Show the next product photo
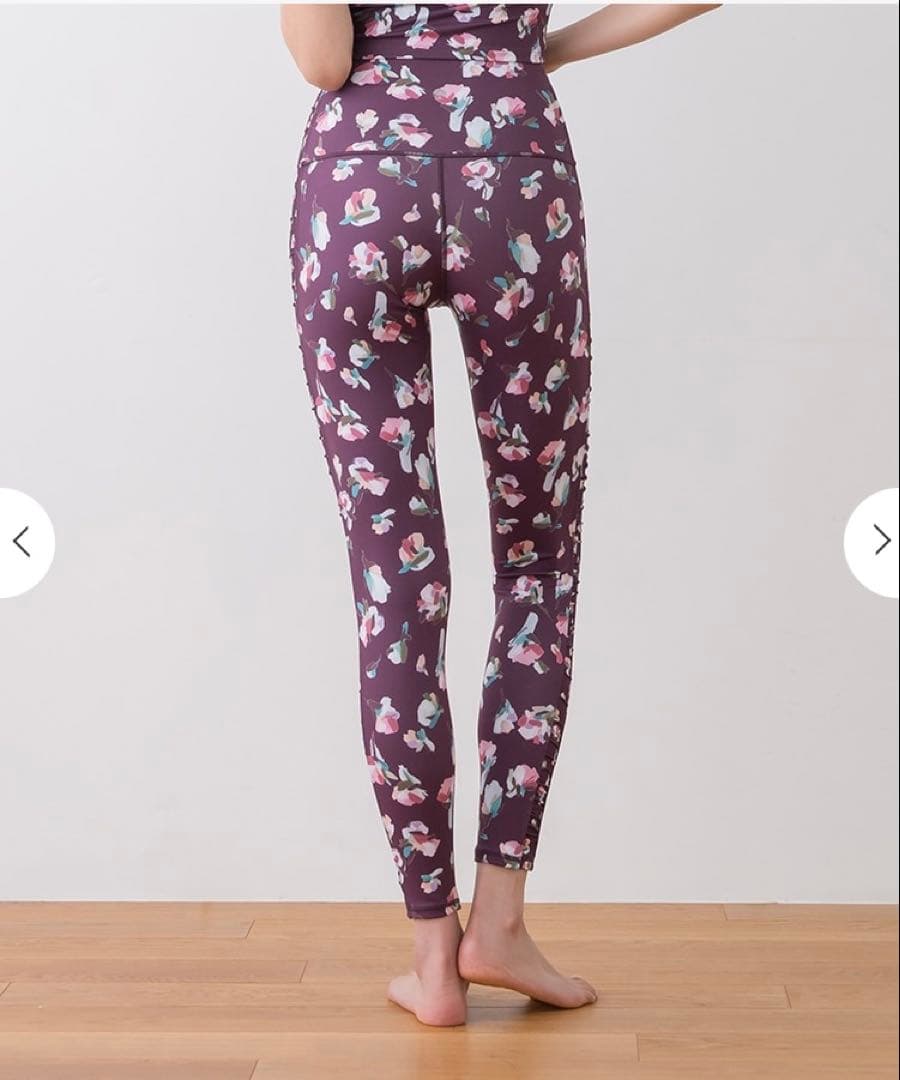This screenshot has height=1080, width=900. pos(879,541)
